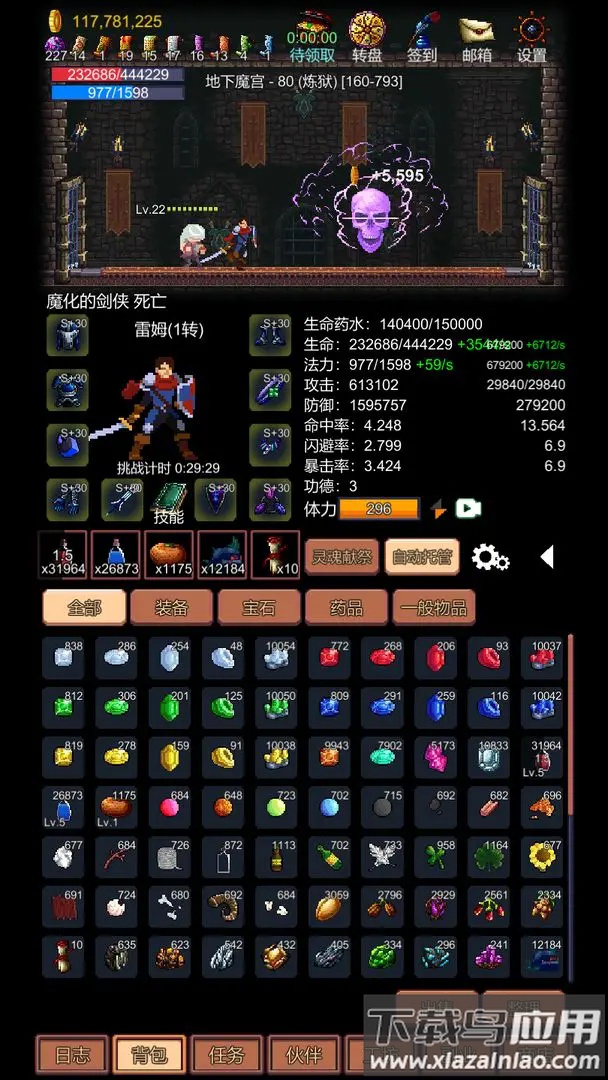
Task: Claim the 待领取 reward chest
Action: (312, 37)
